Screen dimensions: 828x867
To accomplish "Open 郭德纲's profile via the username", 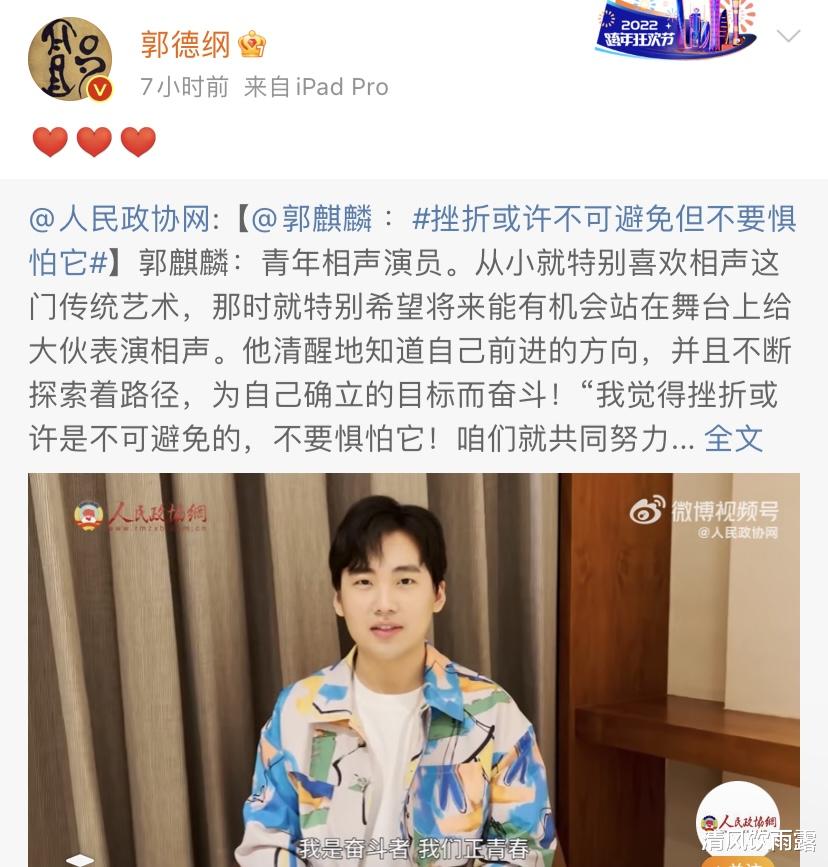I will tap(185, 45).
